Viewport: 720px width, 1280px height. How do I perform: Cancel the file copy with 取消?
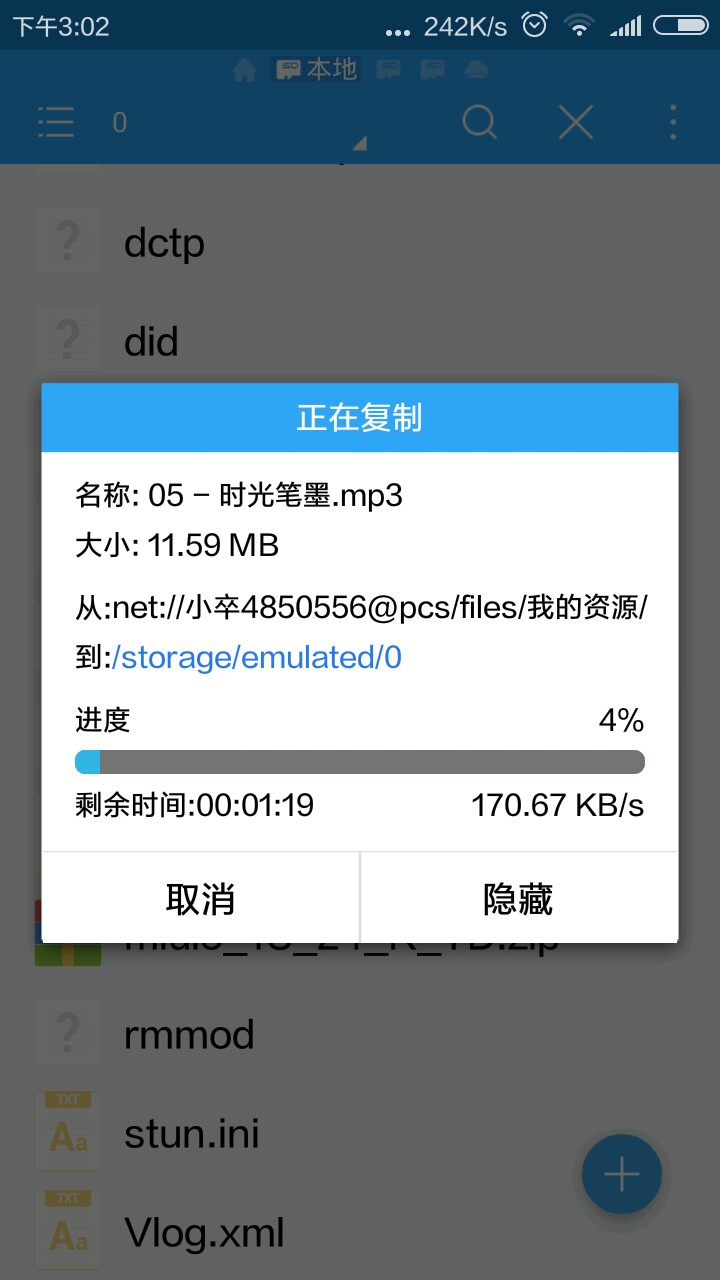point(200,898)
